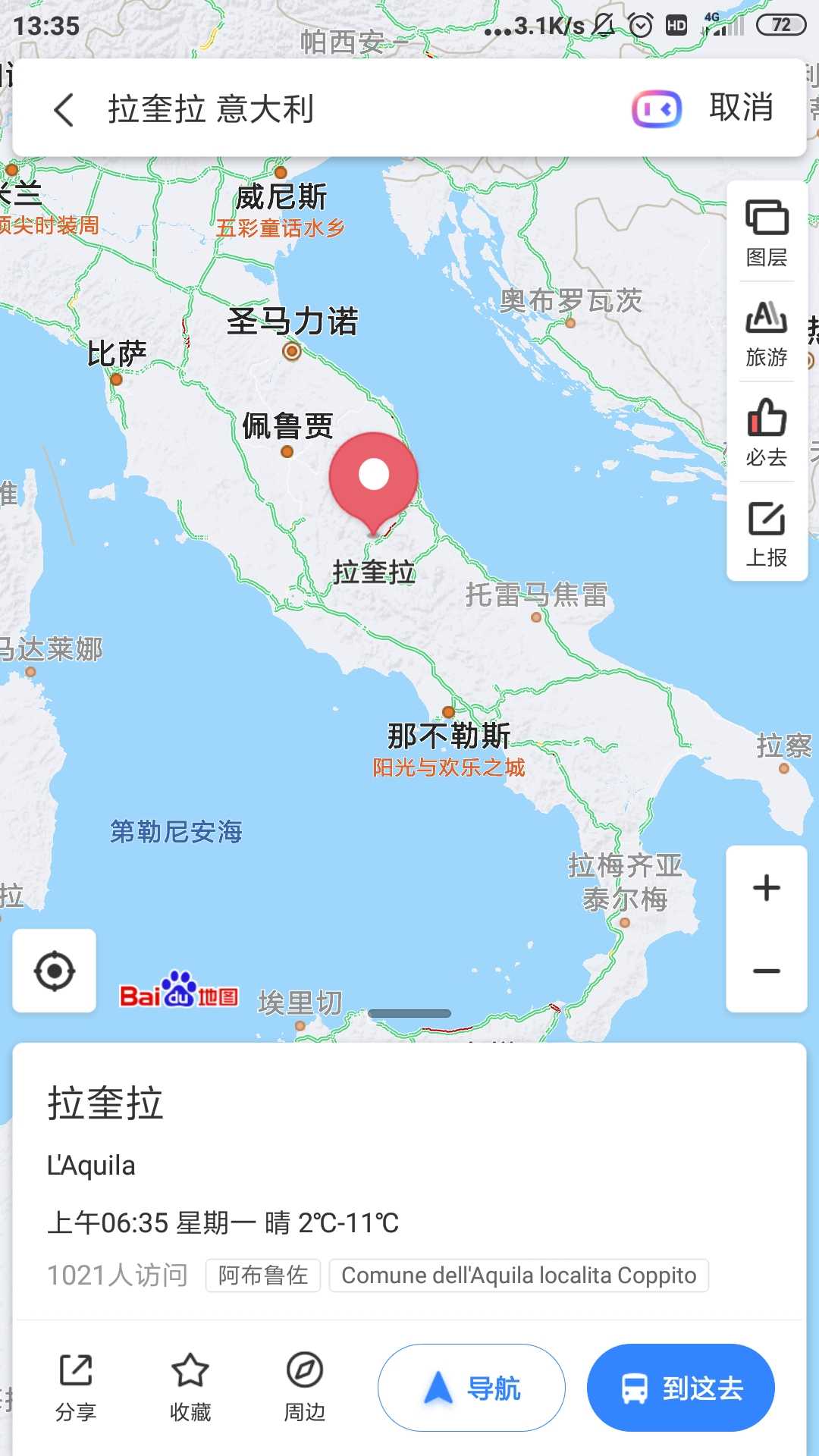Zoom in the map with plus button

coord(767,888)
